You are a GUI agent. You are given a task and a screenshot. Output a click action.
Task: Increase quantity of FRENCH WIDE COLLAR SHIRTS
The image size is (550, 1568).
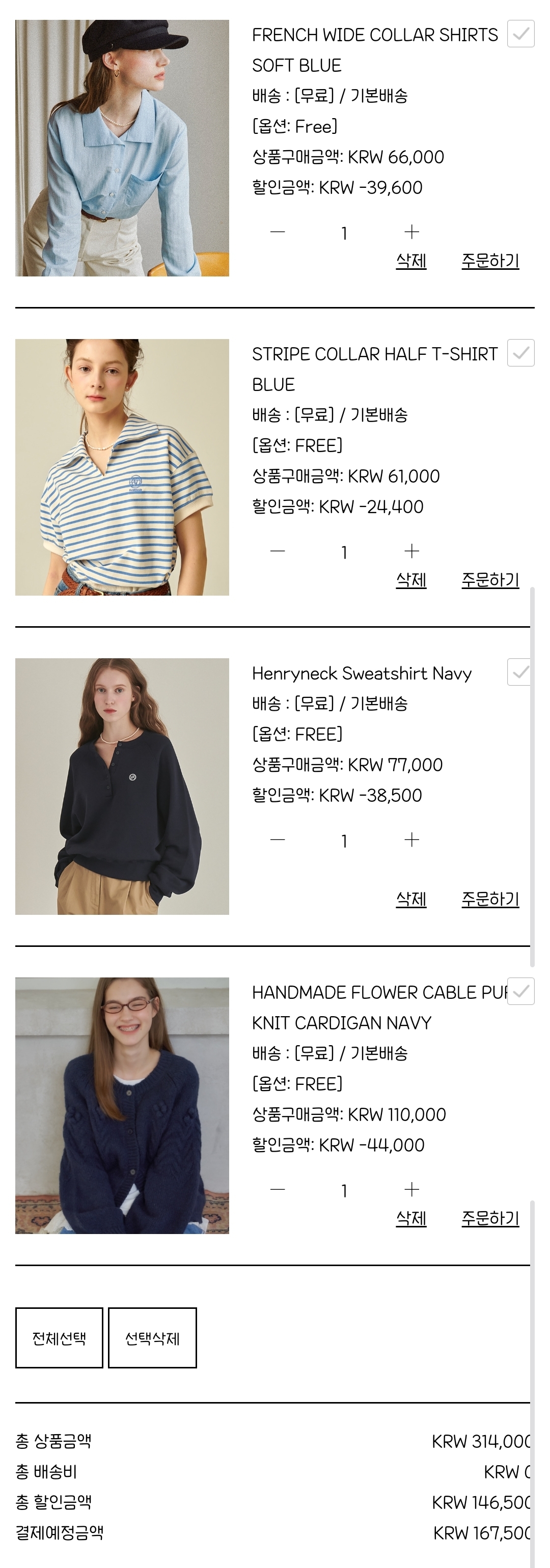413,232
